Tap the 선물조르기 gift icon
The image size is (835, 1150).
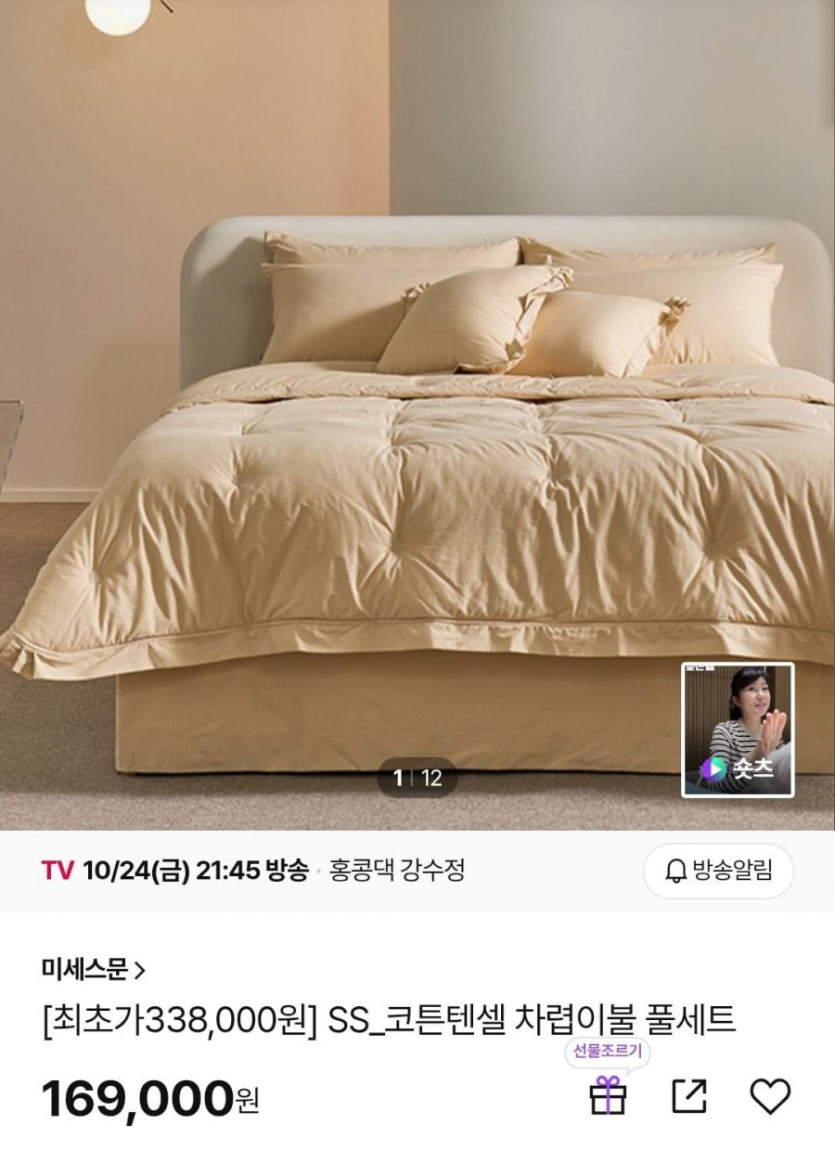608,1096
